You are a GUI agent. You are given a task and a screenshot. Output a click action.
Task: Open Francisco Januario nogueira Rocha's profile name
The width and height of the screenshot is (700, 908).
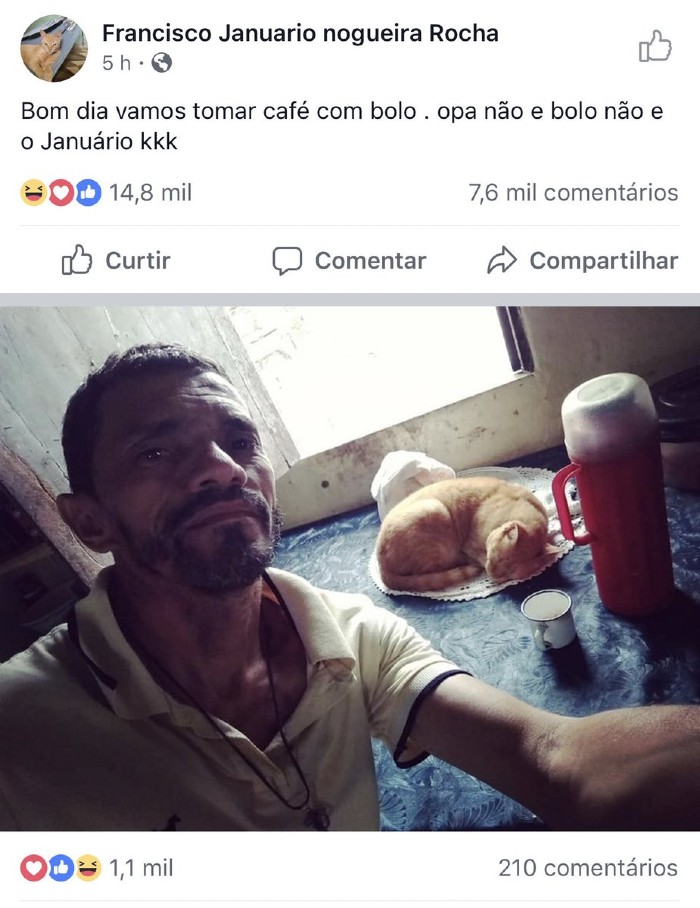[x=300, y=33]
